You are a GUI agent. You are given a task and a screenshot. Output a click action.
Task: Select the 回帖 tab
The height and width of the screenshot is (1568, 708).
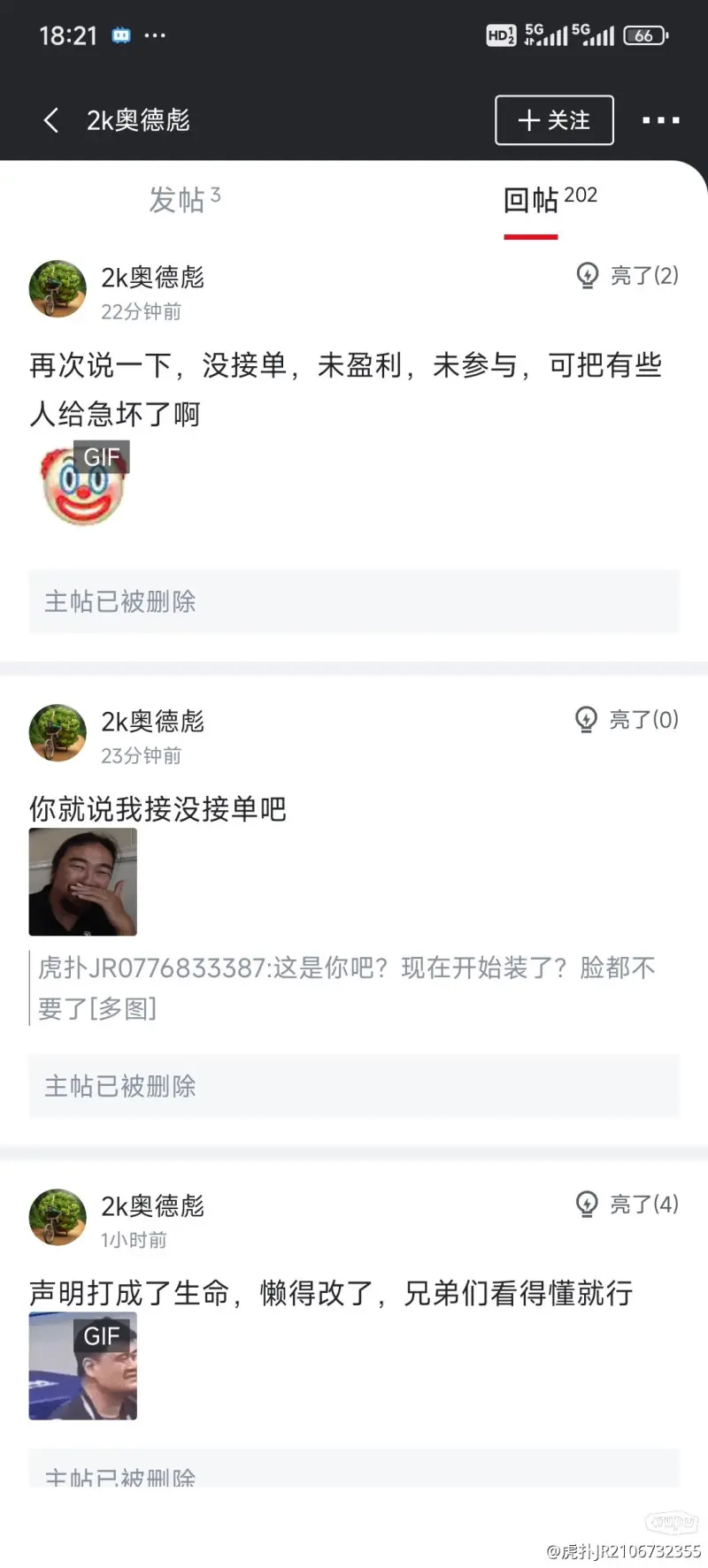549,200
